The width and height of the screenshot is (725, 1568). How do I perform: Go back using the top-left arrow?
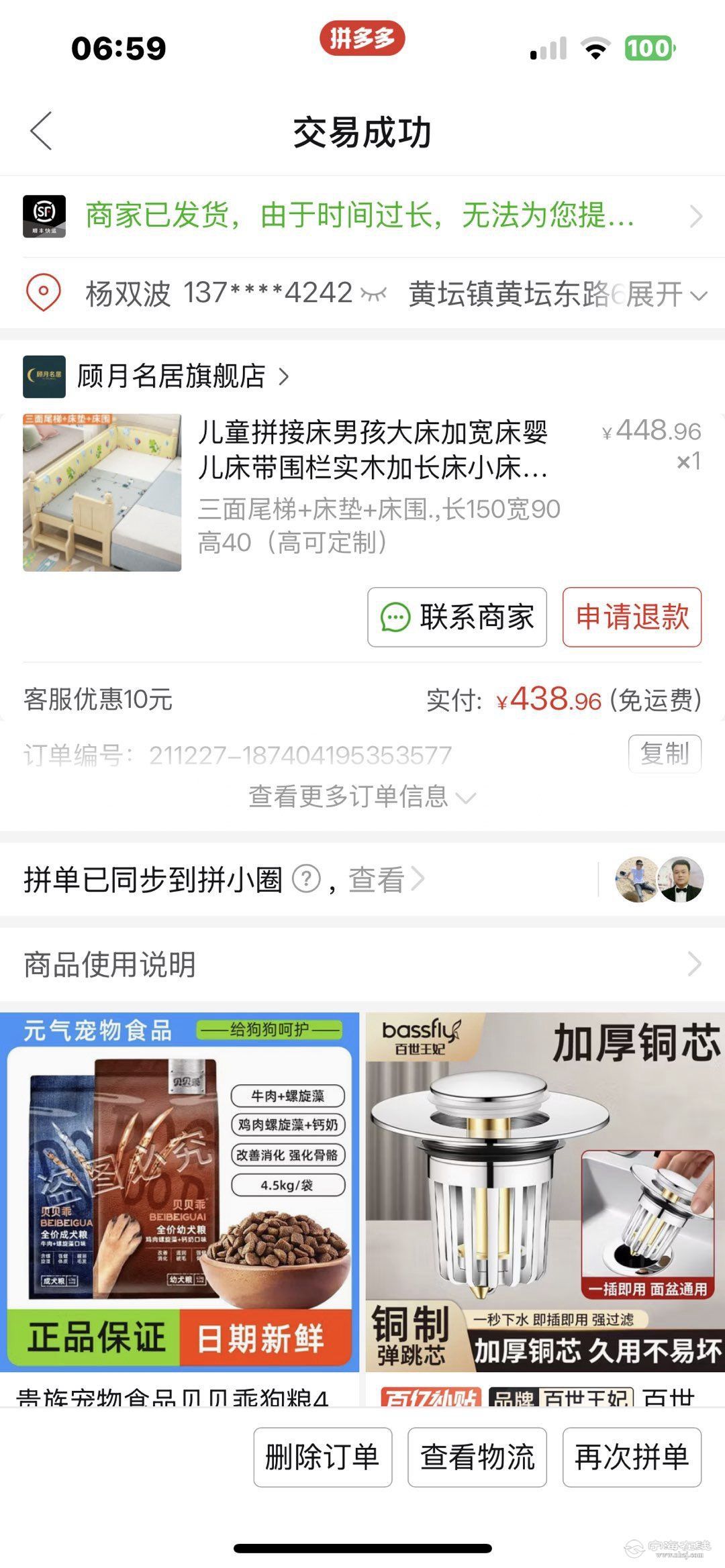(42, 131)
